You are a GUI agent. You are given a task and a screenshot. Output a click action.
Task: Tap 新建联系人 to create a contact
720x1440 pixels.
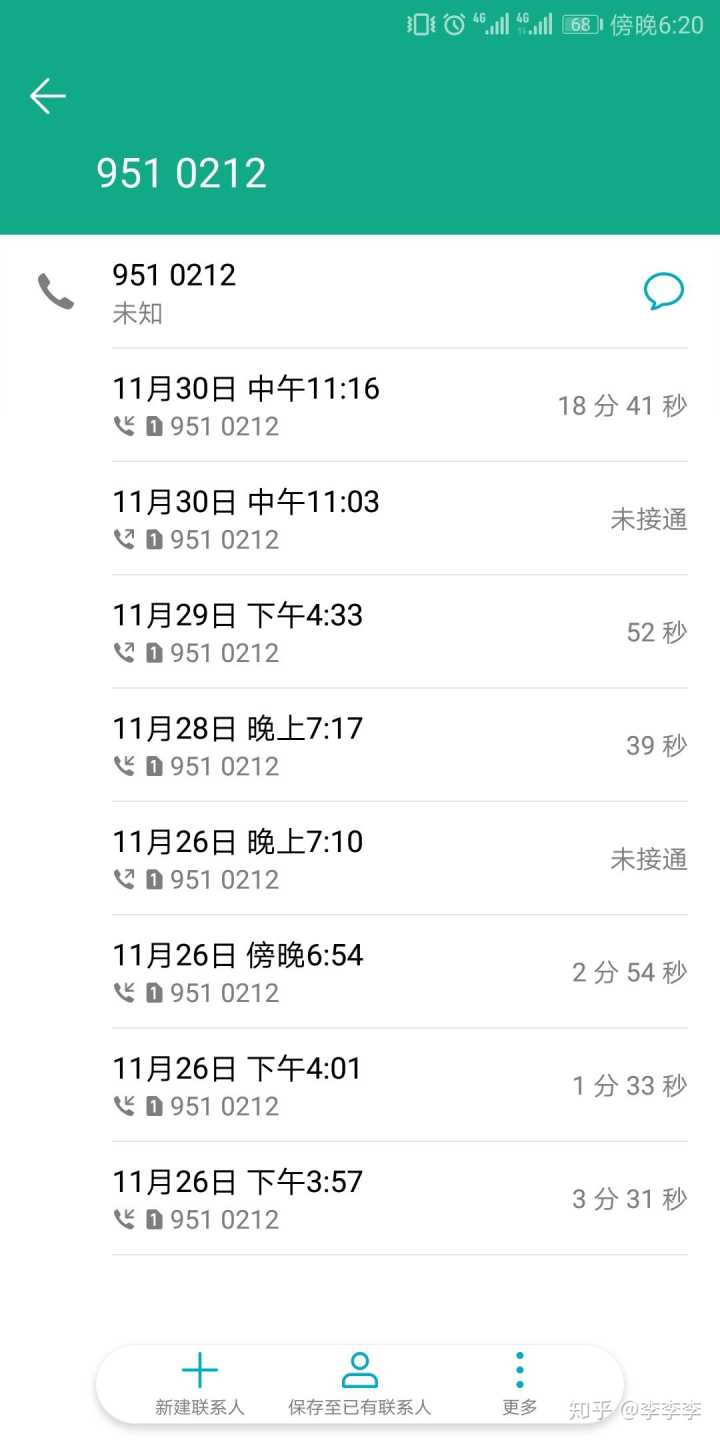[200, 1383]
